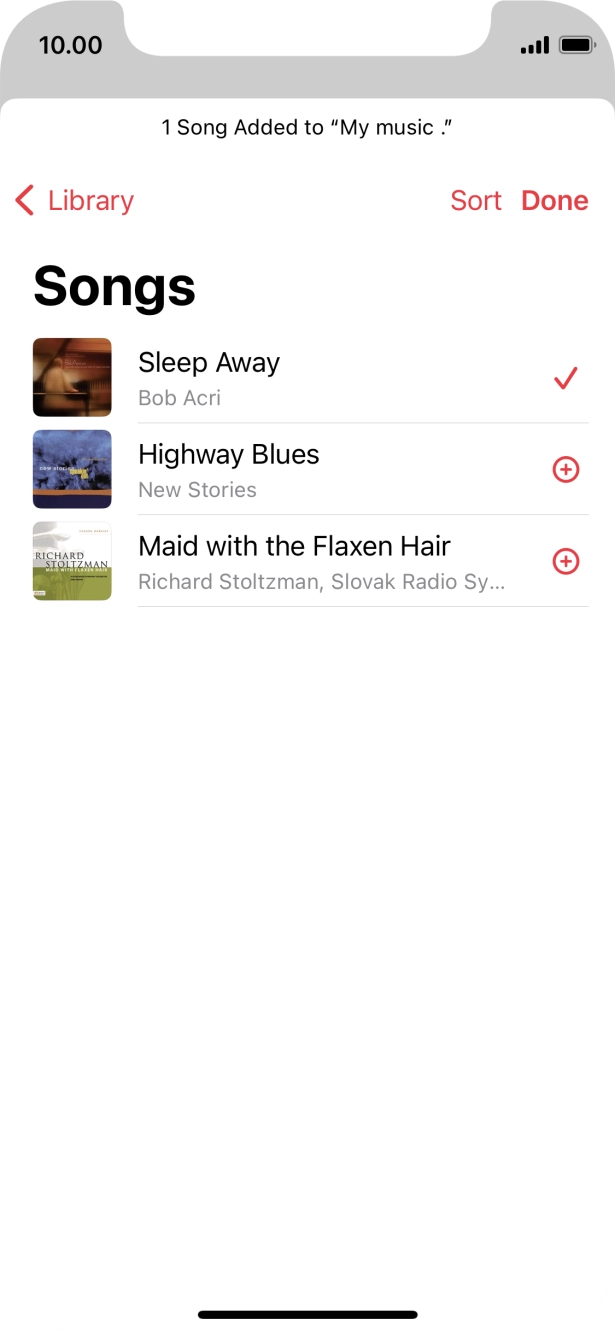615x1332 pixels.
Task: Add Maid with the Flaxen Hair
Action: [x=566, y=561]
